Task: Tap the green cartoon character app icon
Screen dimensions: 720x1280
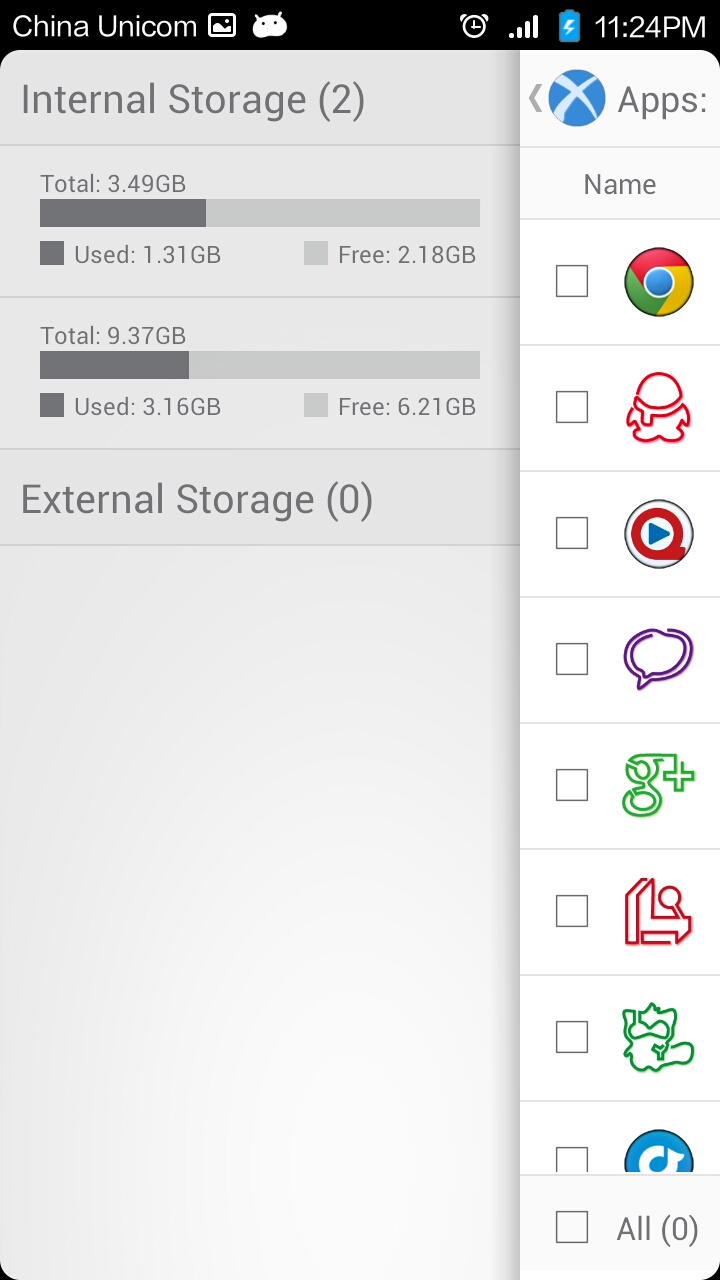Action: click(658, 1037)
